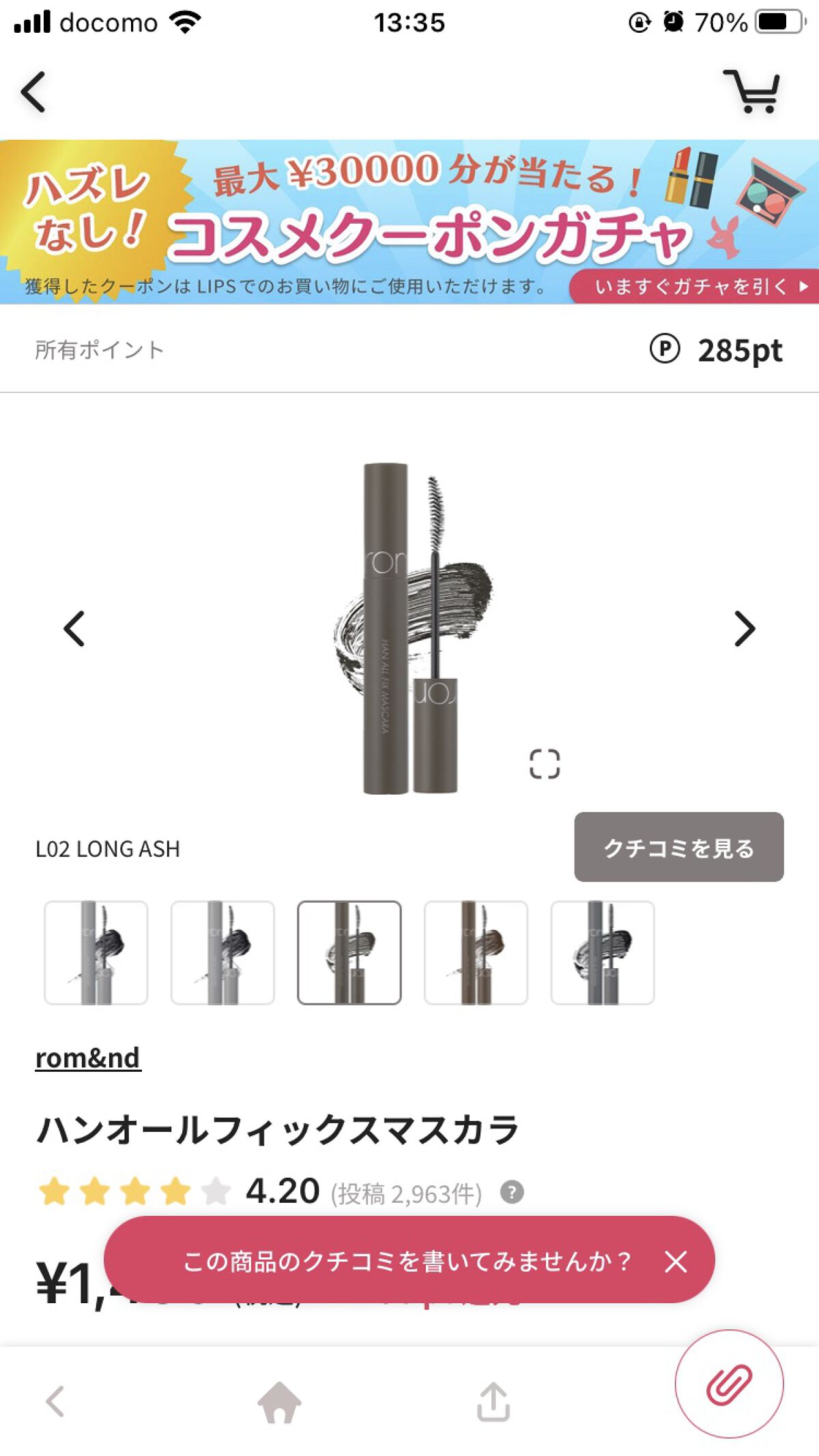Image resolution: width=819 pixels, height=1456 pixels.
Task: Open the rom&nd brand link
Action: coord(88,1058)
